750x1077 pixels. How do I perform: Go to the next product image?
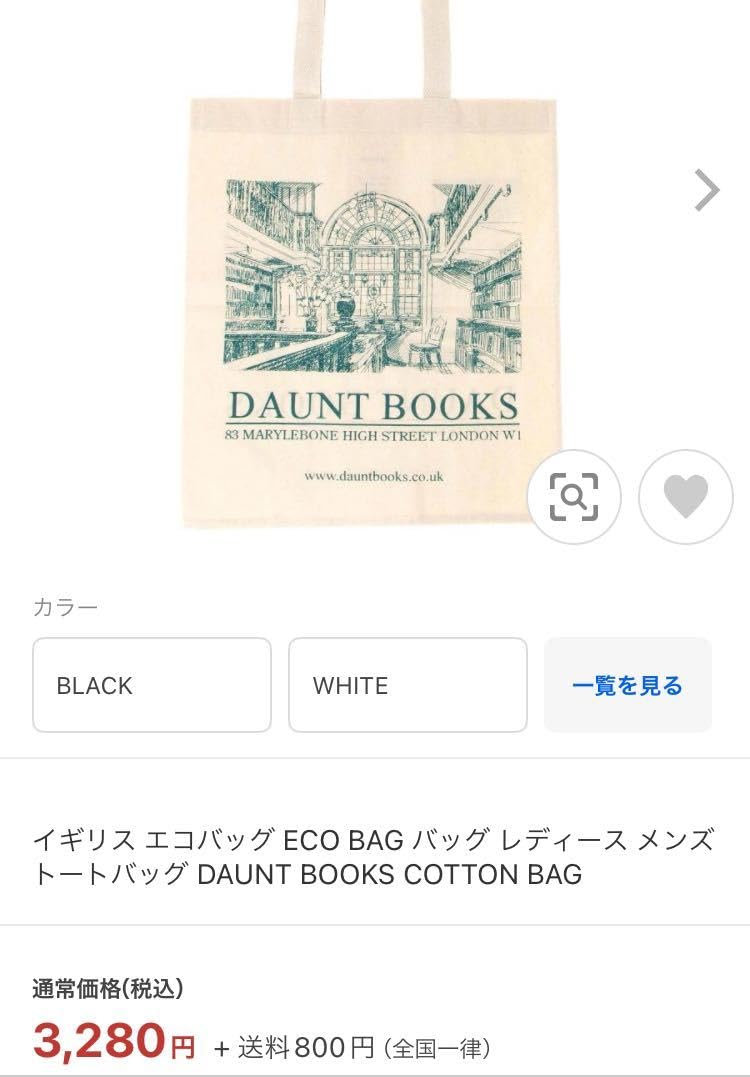point(707,190)
